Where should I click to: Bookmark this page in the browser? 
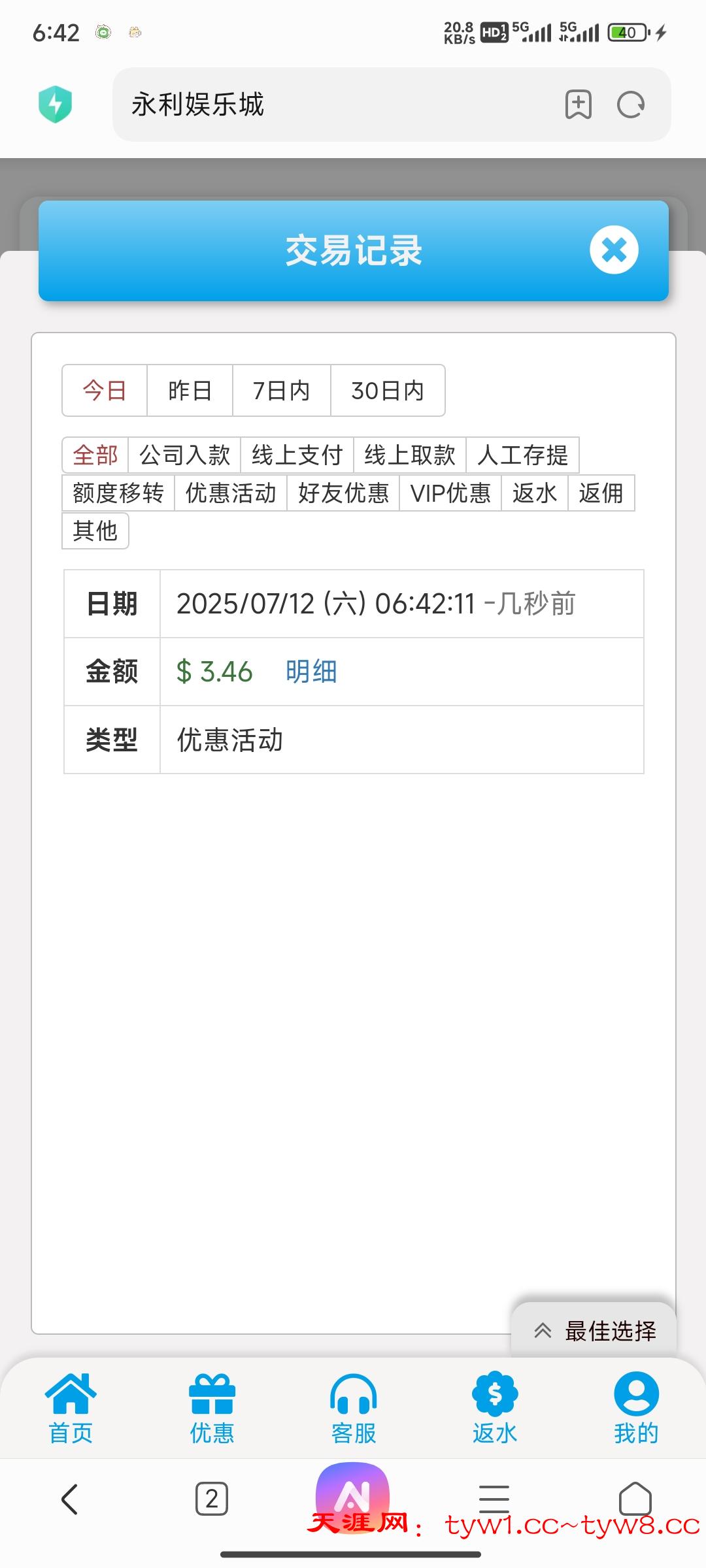pos(578,105)
